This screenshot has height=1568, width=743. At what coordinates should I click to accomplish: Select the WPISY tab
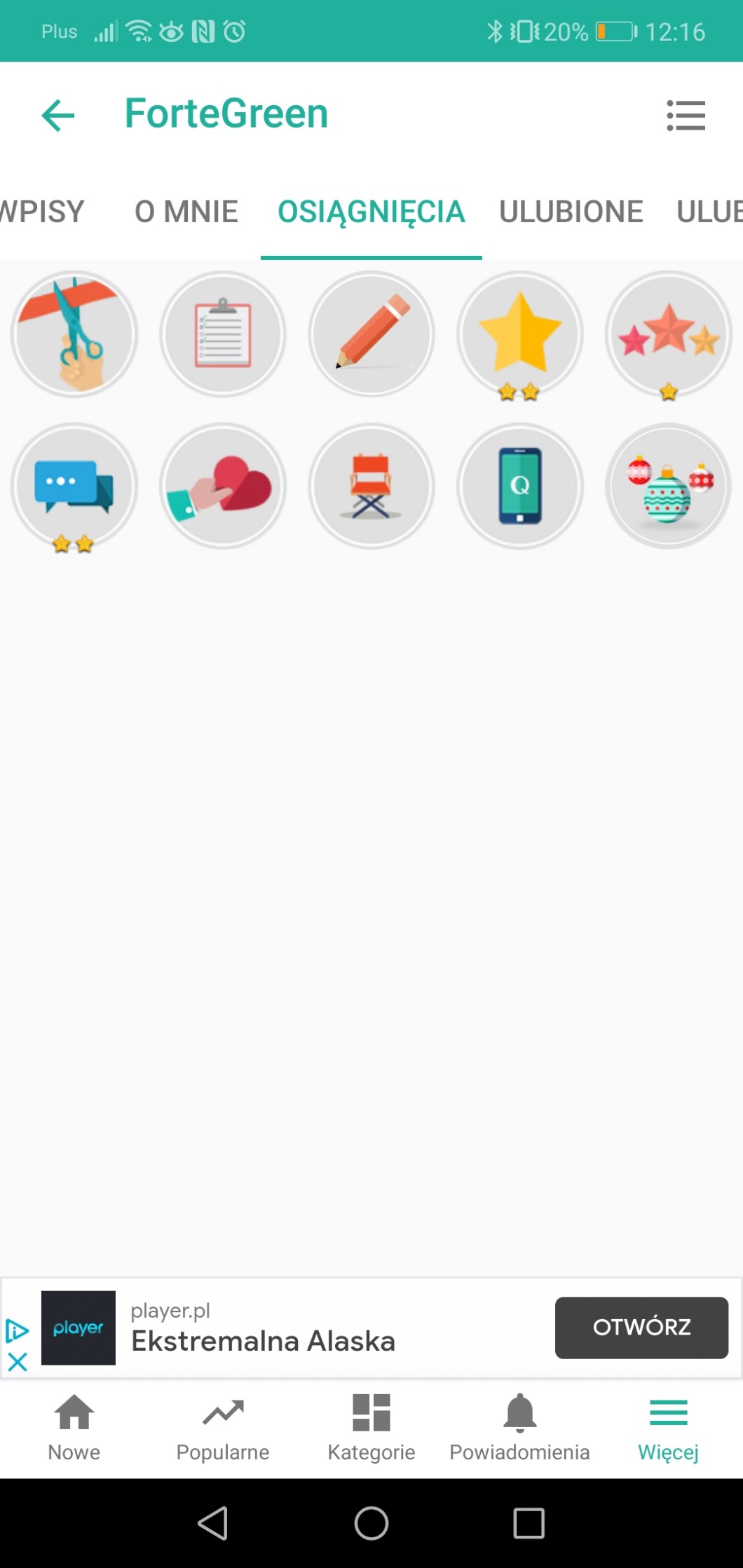[x=42, y=212]
